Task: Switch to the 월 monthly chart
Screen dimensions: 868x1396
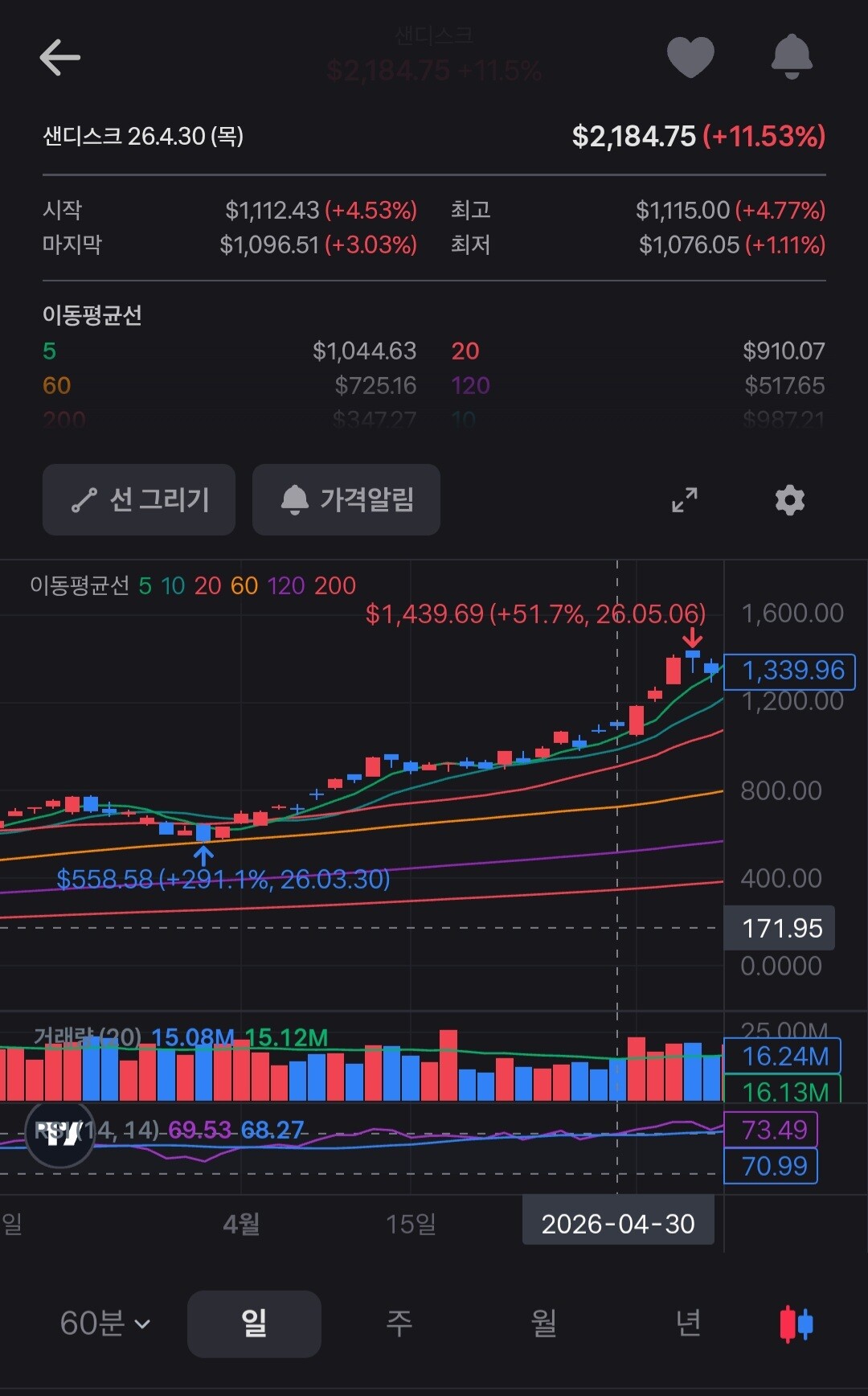Action: tap(543, 1324)
